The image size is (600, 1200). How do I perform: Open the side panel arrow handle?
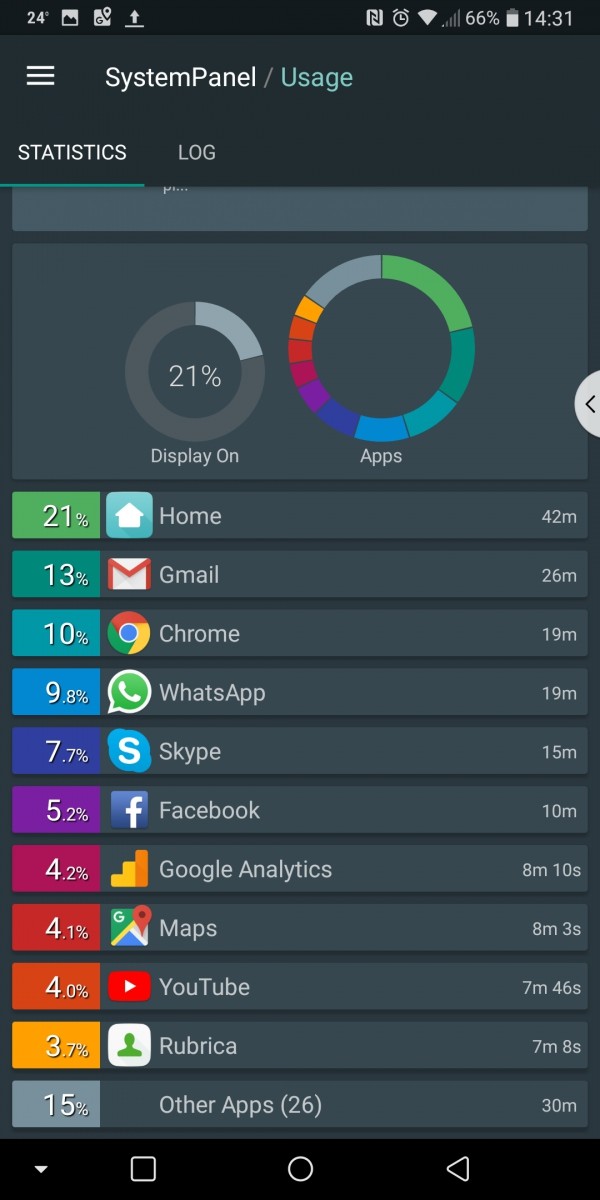[589, 404]
